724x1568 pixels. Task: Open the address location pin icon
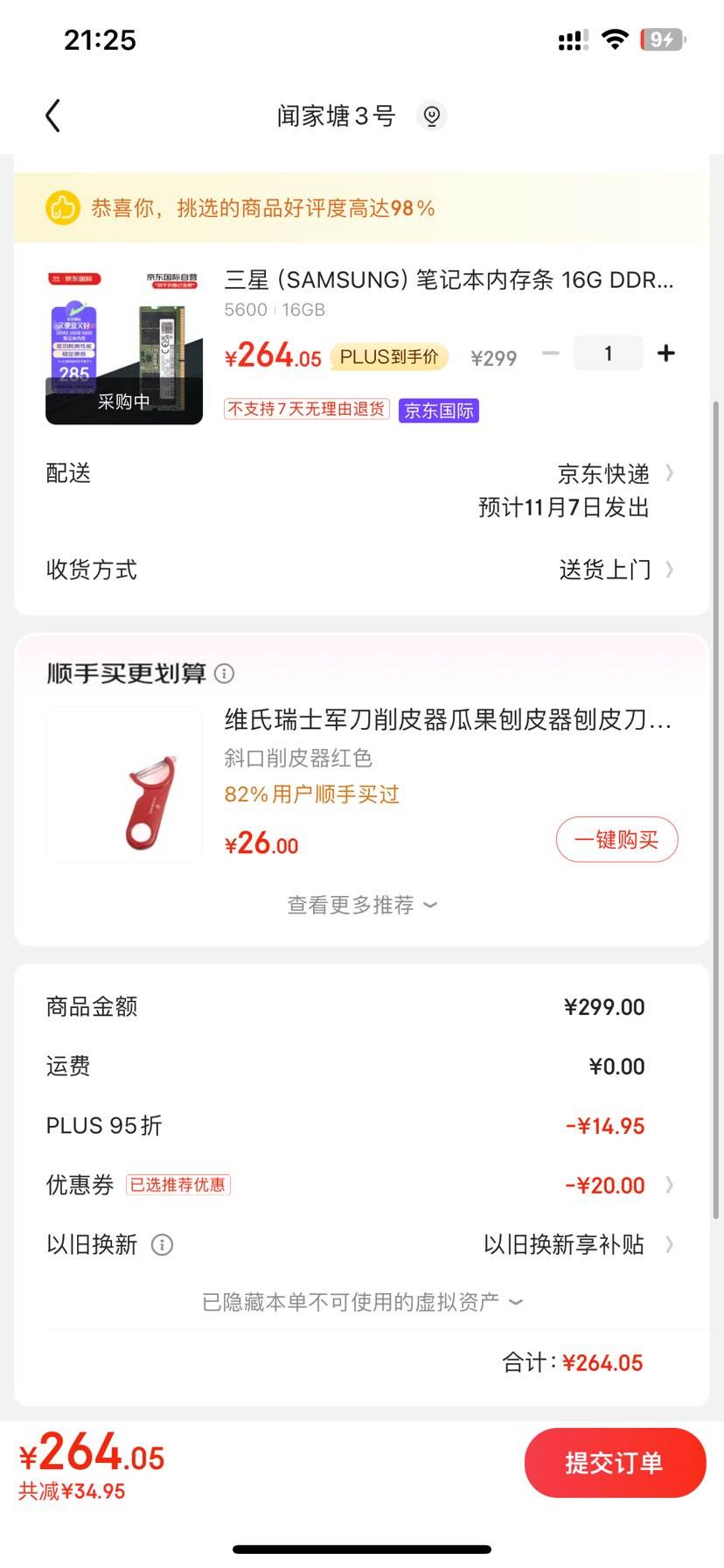pyautogui.click(x=431, y=115)
